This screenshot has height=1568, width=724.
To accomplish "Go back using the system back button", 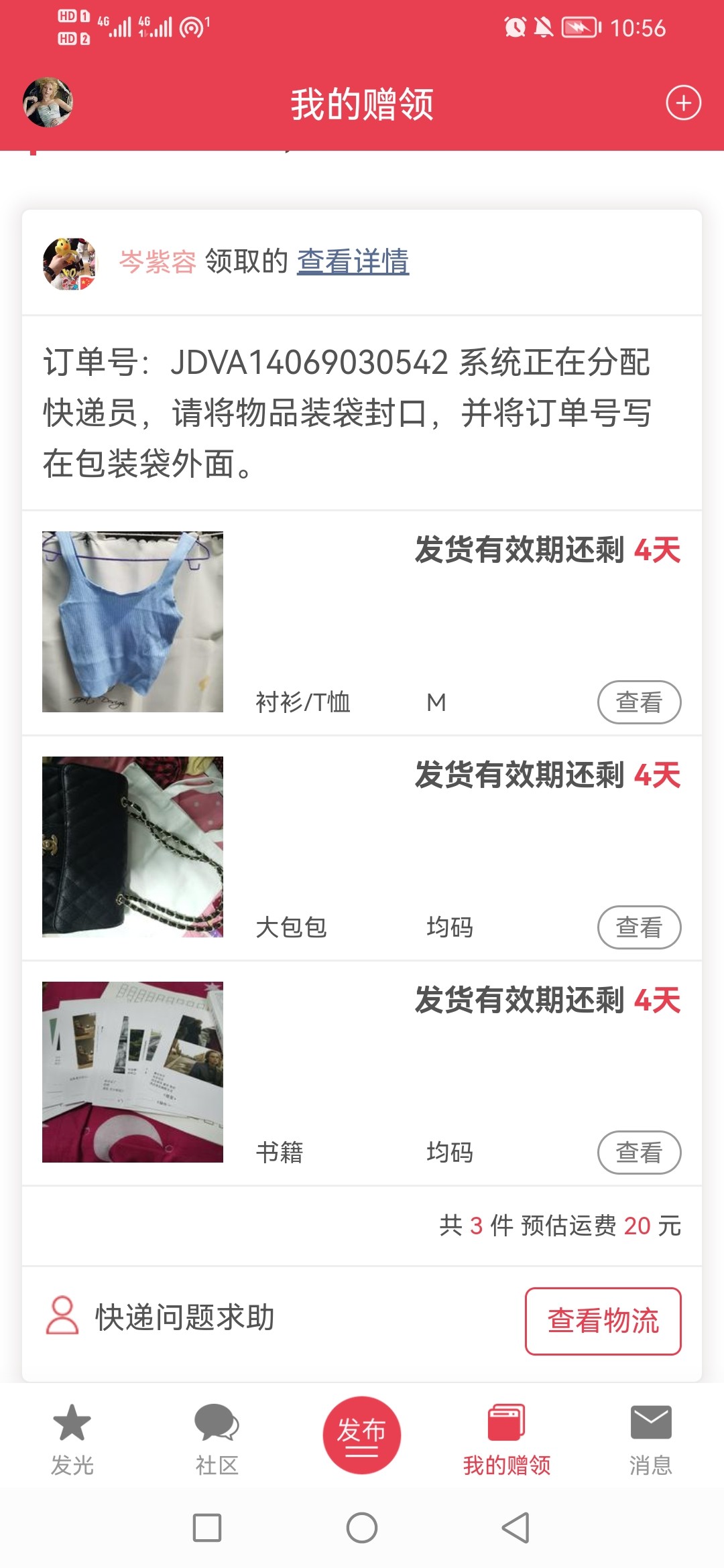I will (x=516, y=1528).
